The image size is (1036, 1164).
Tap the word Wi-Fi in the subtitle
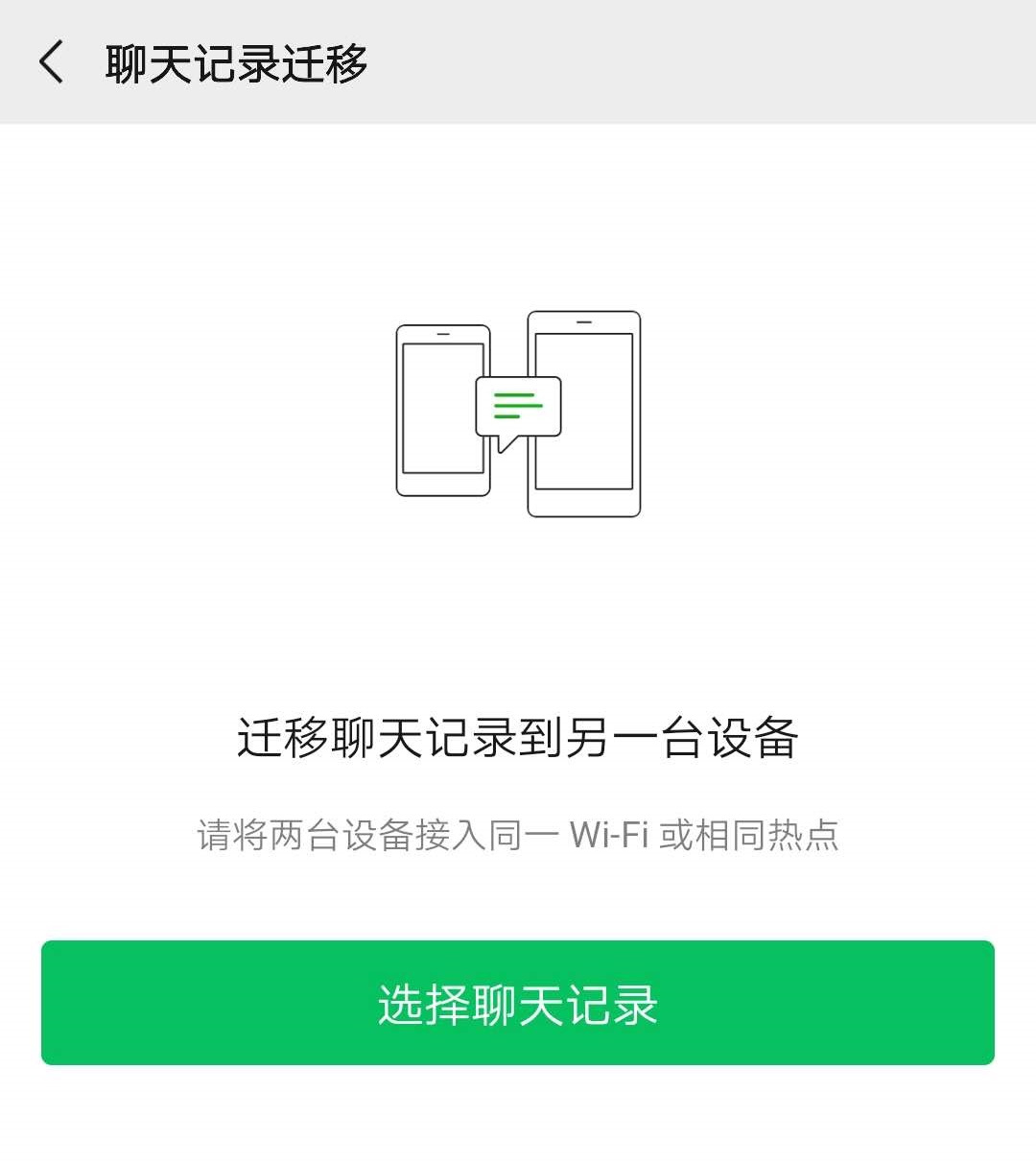(x=611, y=835)
